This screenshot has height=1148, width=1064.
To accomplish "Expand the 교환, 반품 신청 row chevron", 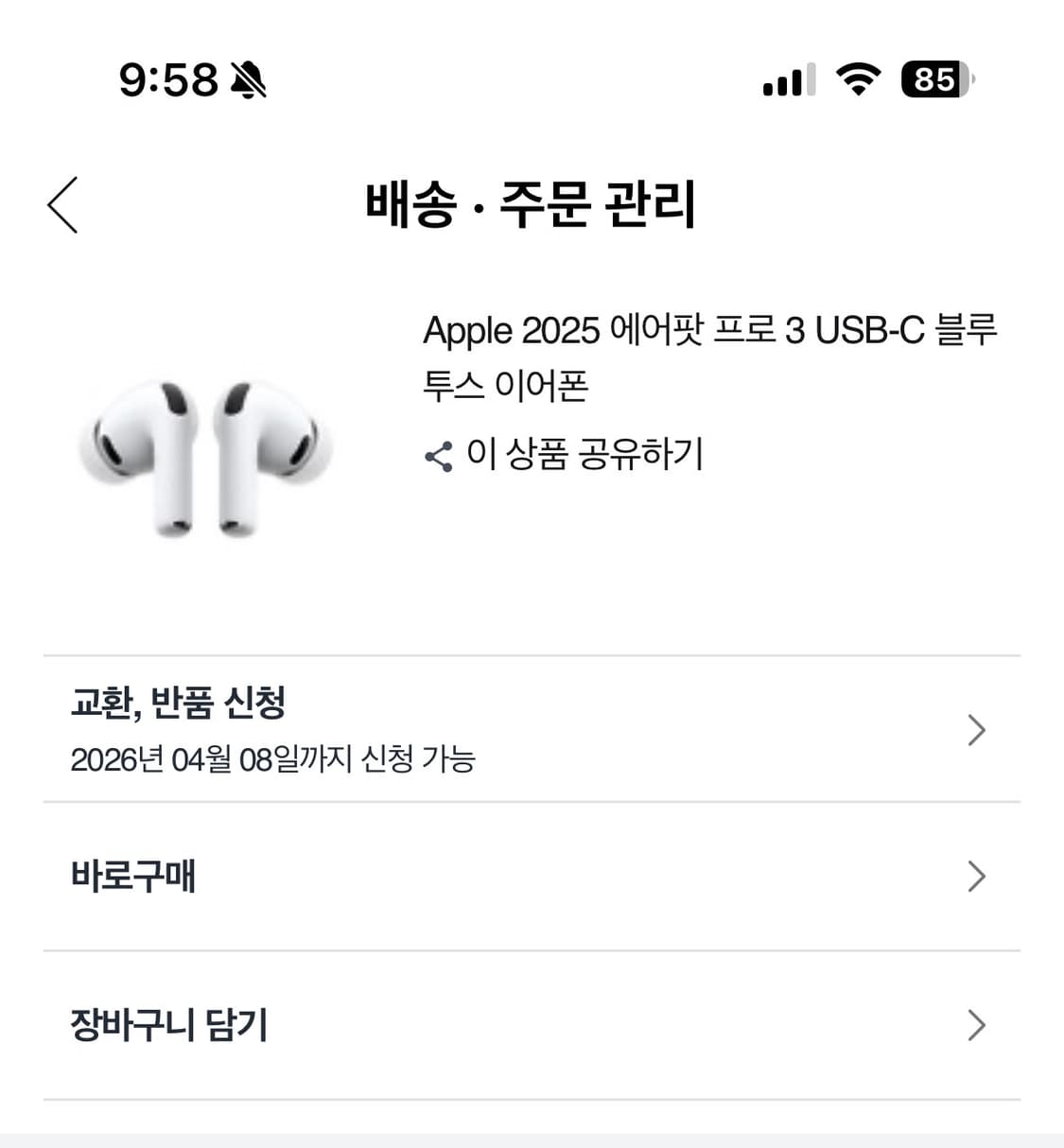I will 976,729.
